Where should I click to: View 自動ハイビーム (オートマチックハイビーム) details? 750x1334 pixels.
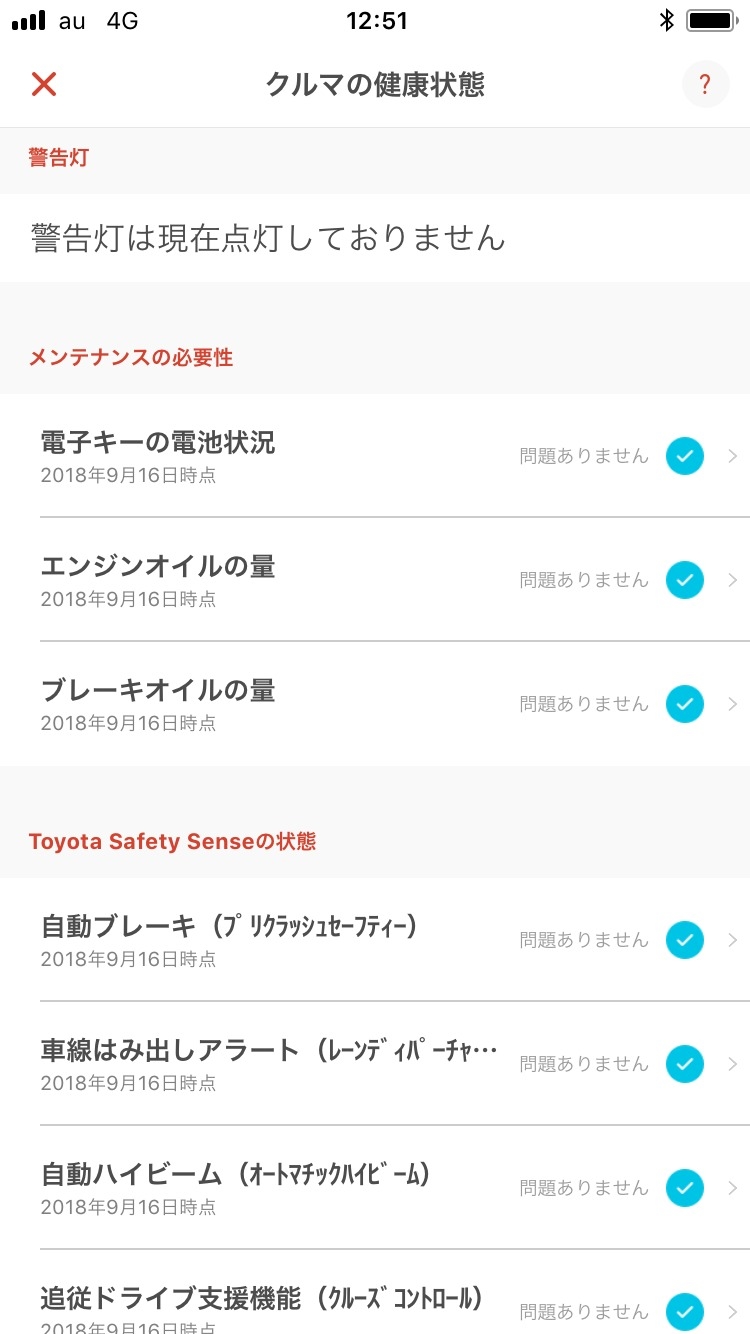point(375,1188)
